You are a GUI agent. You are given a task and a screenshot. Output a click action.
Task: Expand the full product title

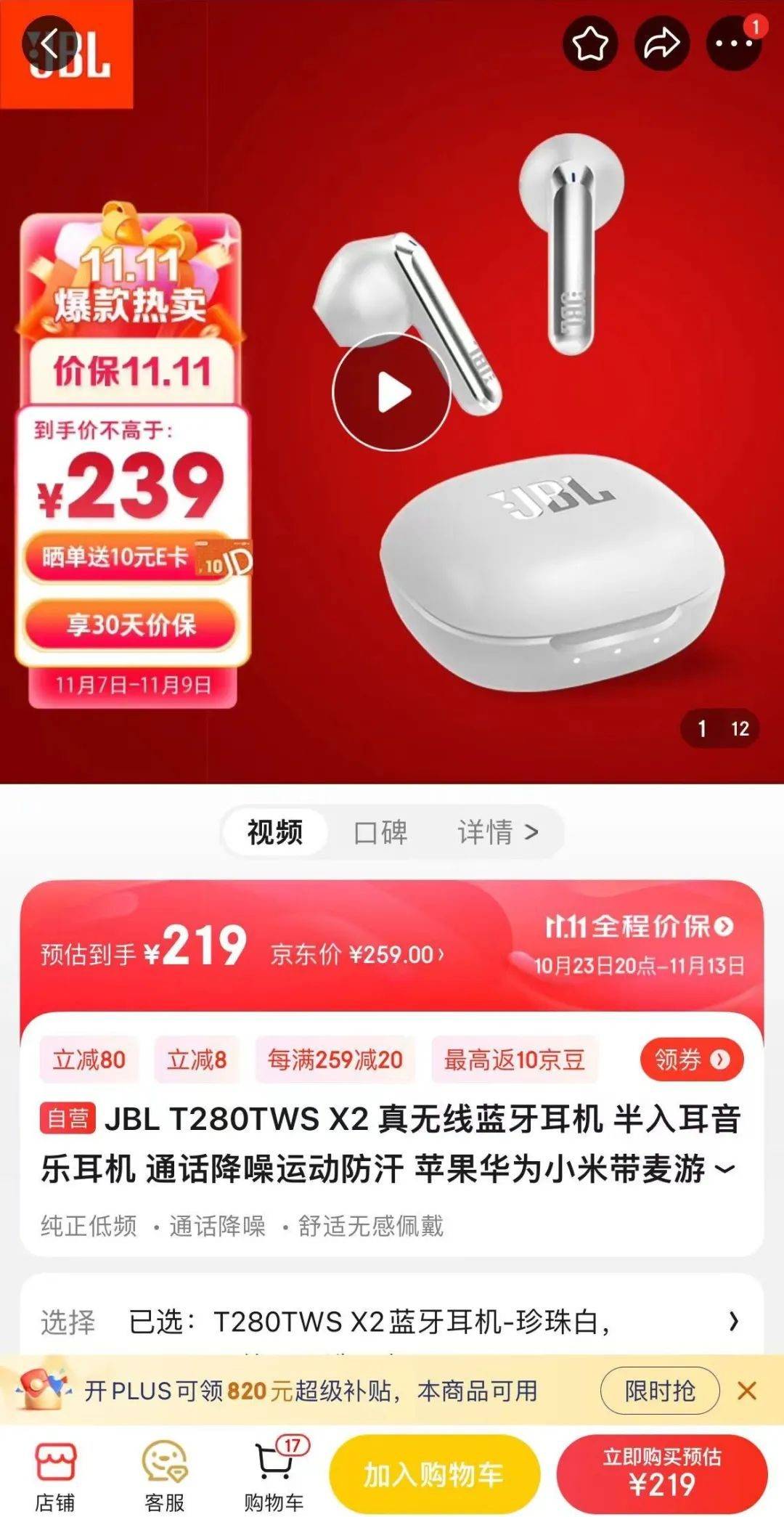[724, 1169]
